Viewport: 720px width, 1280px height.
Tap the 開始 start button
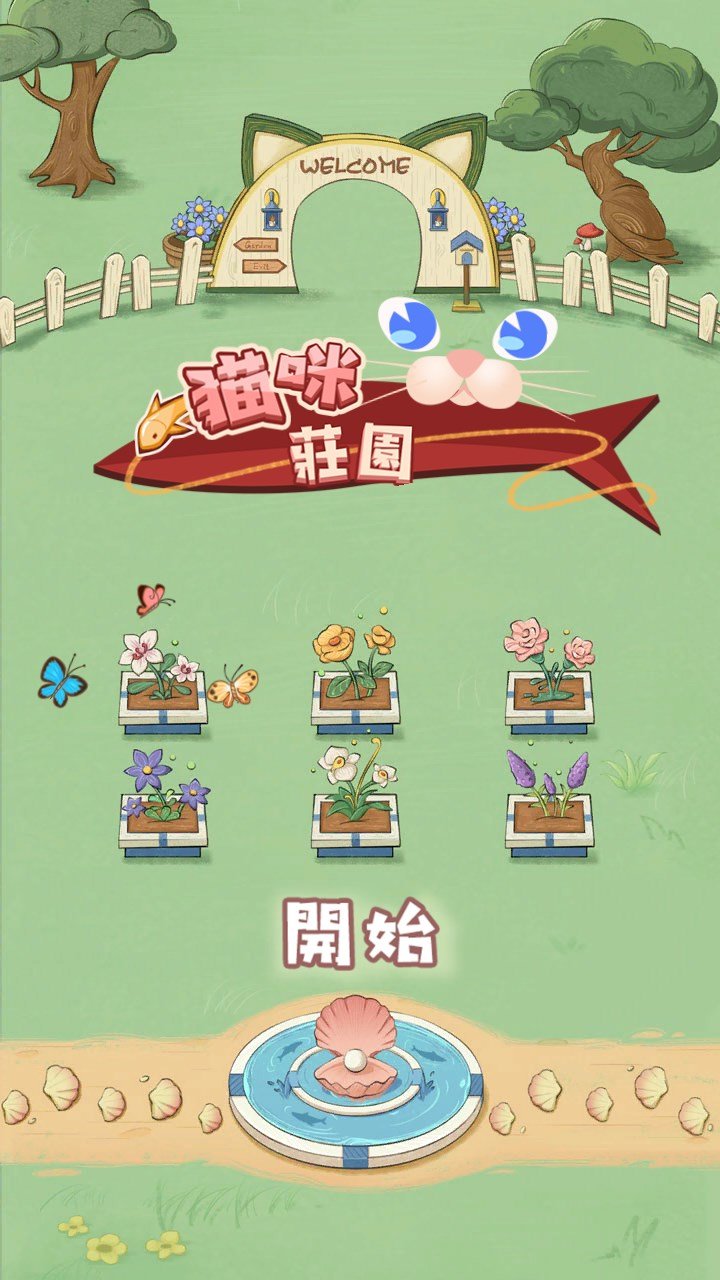pyautogui.click(x=360, y=934)
